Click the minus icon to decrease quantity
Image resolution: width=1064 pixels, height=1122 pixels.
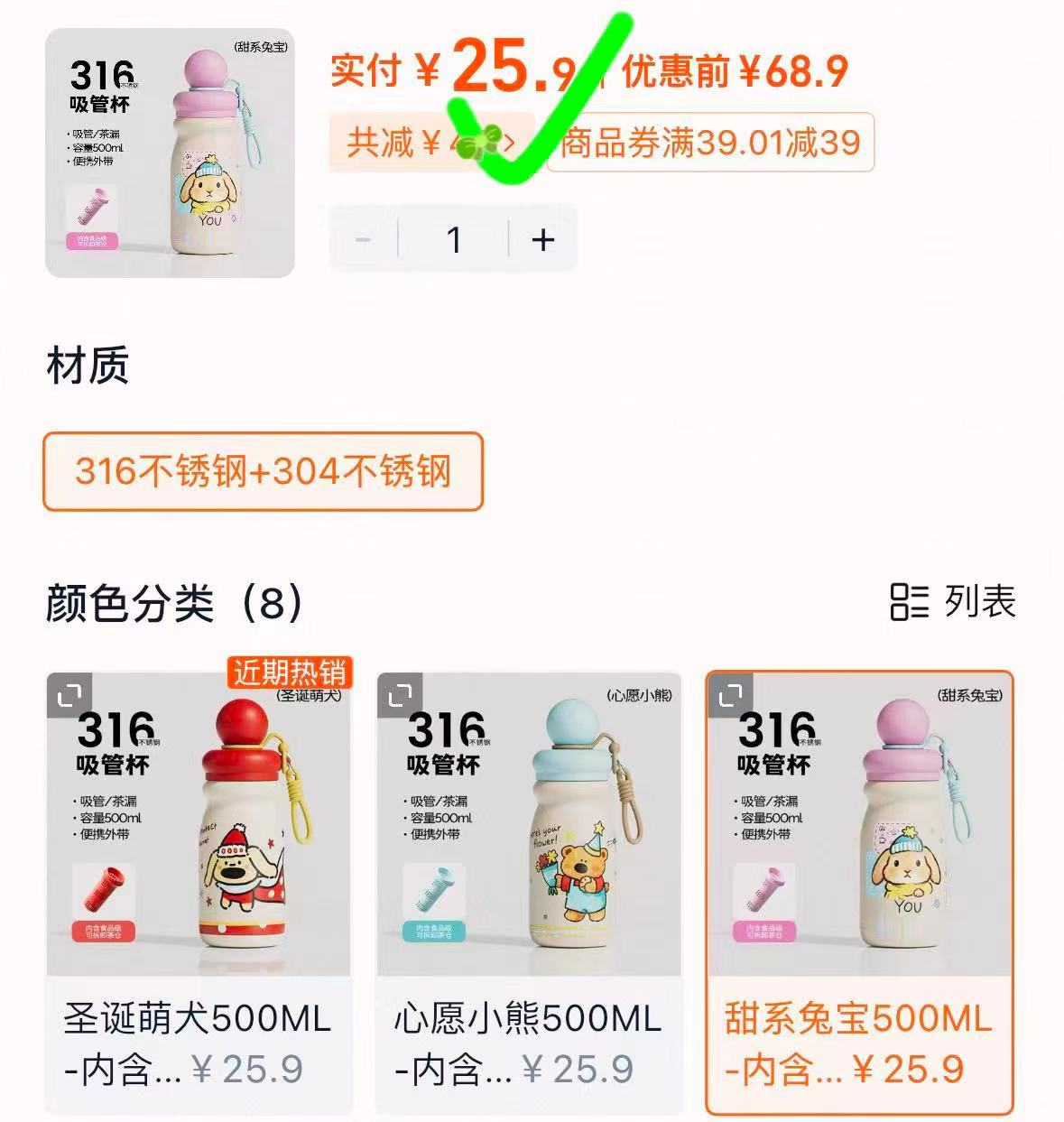click(x=364, y=238)
